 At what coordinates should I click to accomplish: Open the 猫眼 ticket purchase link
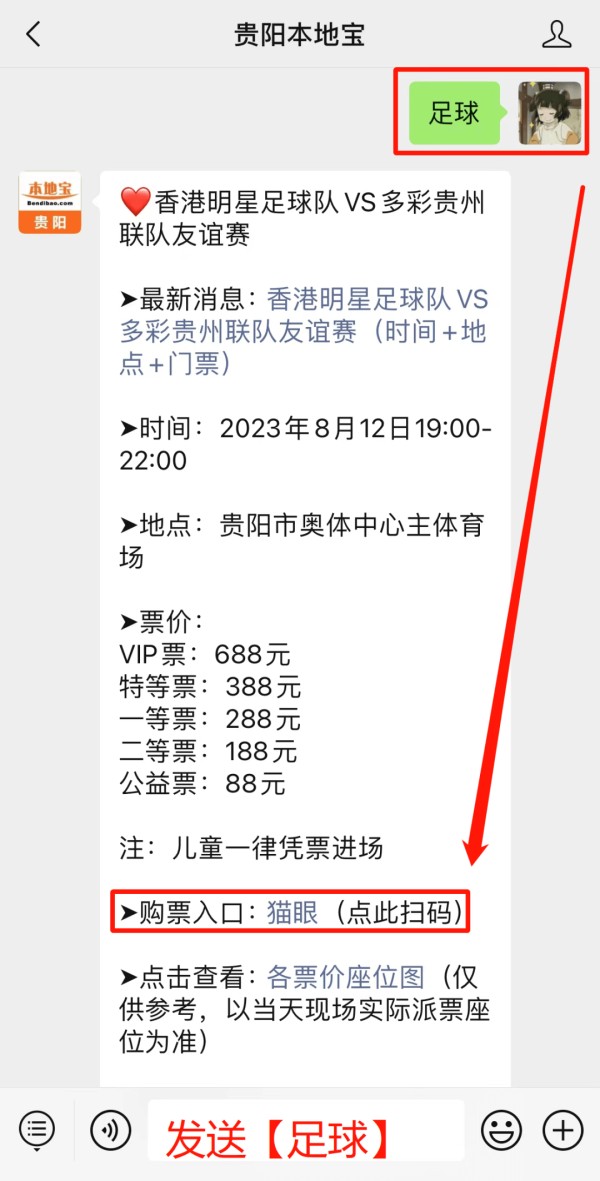pos(293,913)
